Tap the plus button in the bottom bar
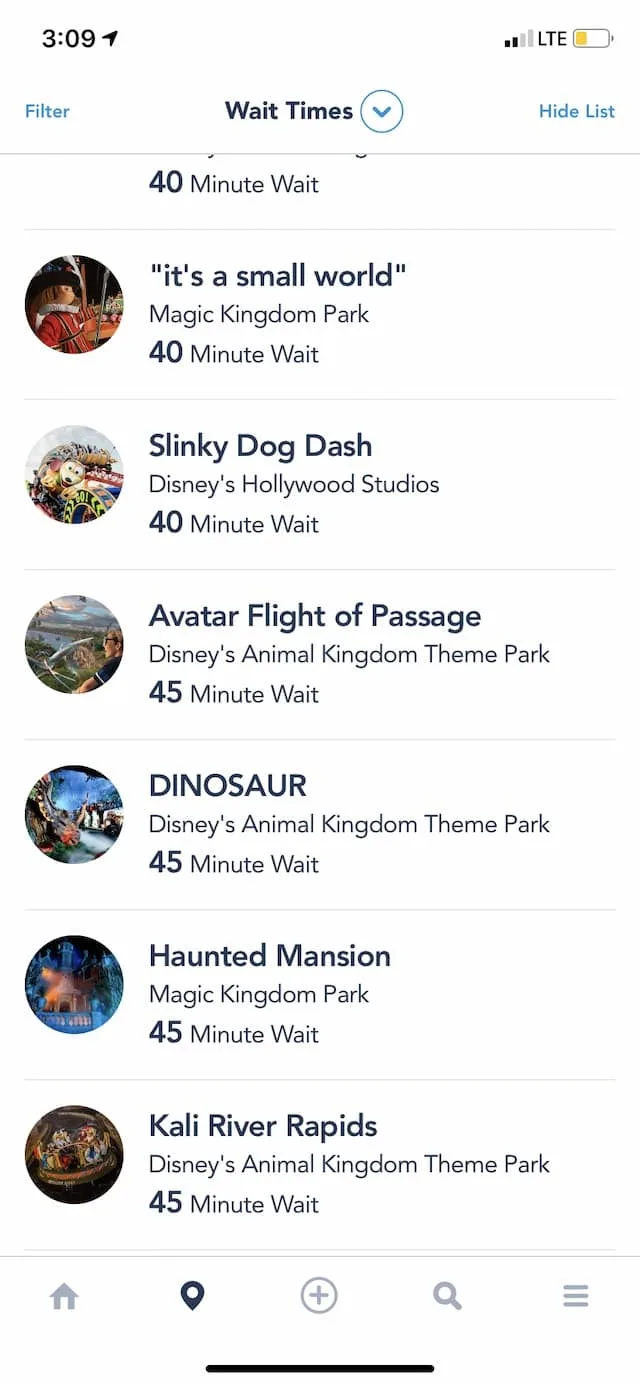This screenshot has height=1385, width=640. (x=319, y=1296)
